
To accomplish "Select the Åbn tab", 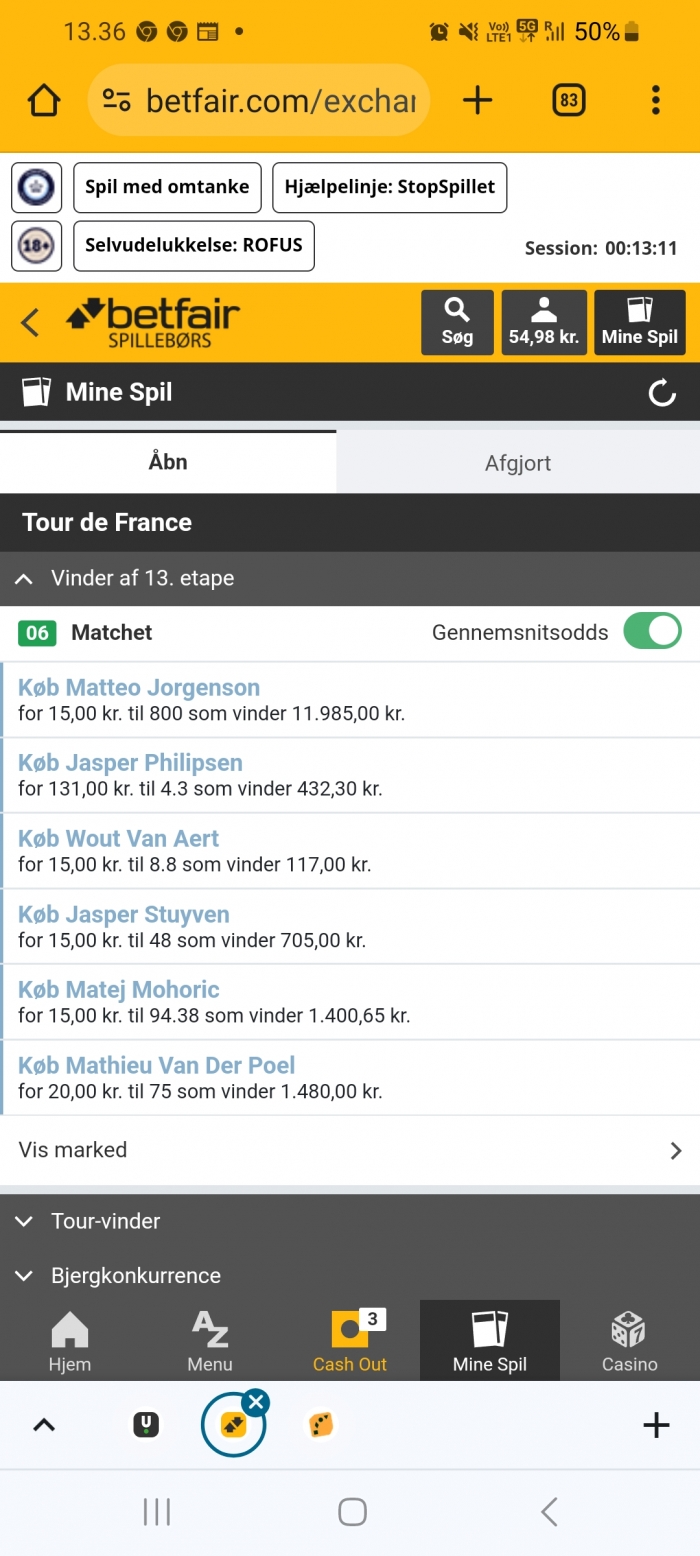I will coord(168,462).
